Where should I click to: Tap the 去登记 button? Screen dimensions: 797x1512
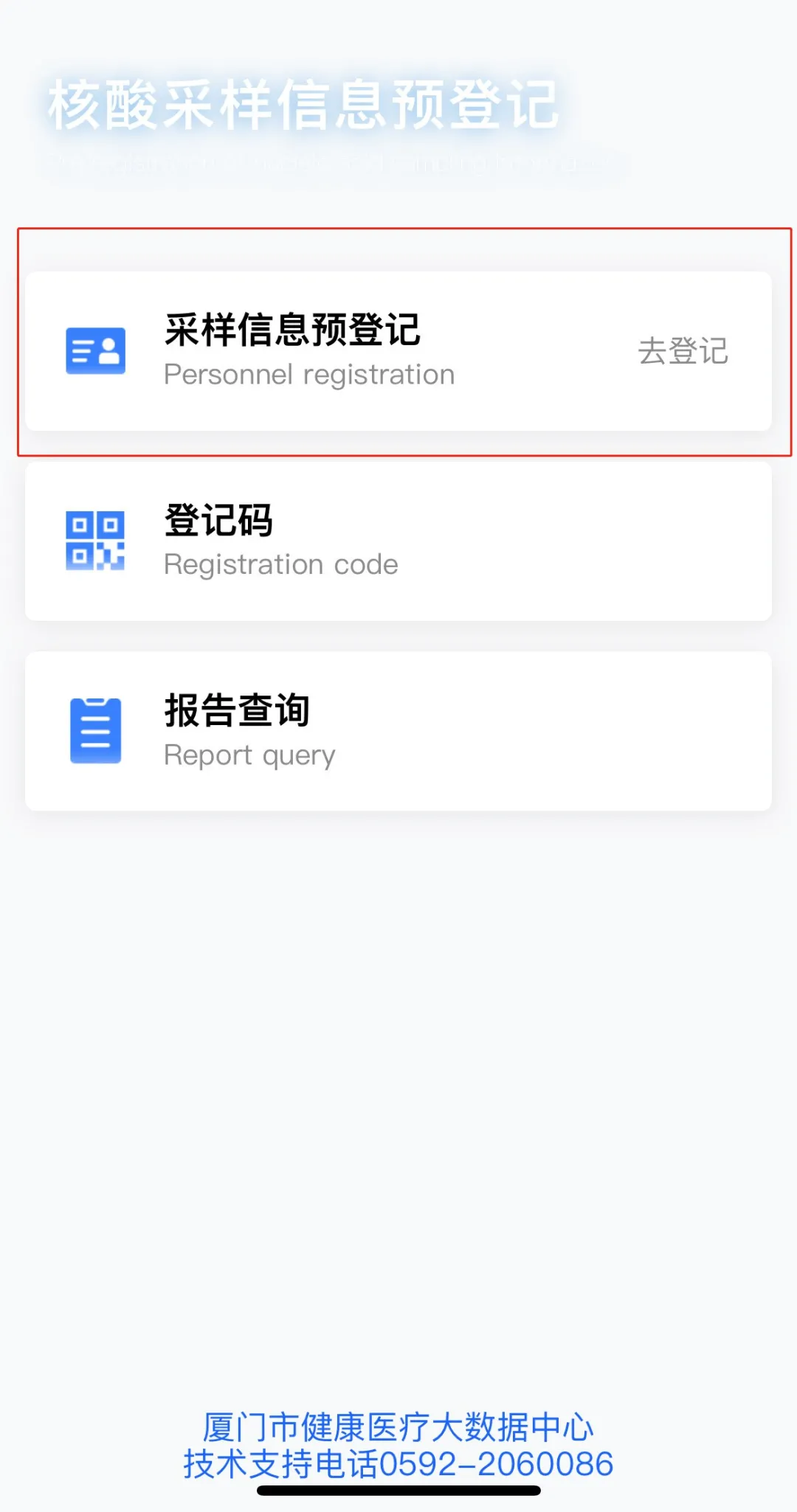683,351
